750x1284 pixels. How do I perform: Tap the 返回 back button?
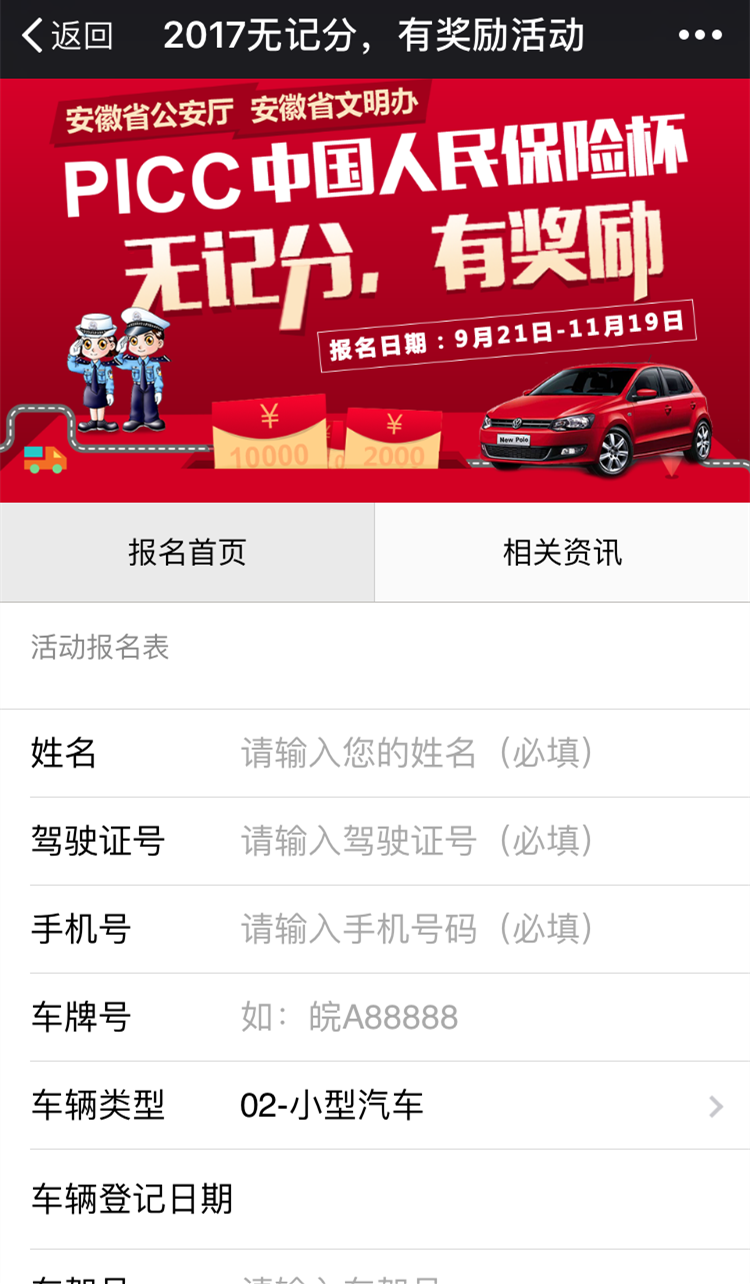[66, 36]
